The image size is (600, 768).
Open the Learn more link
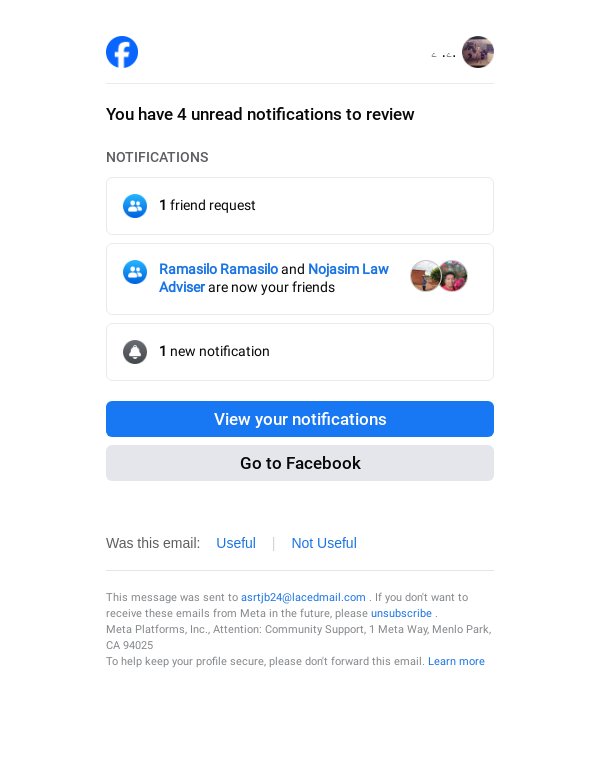coord(456,661)
